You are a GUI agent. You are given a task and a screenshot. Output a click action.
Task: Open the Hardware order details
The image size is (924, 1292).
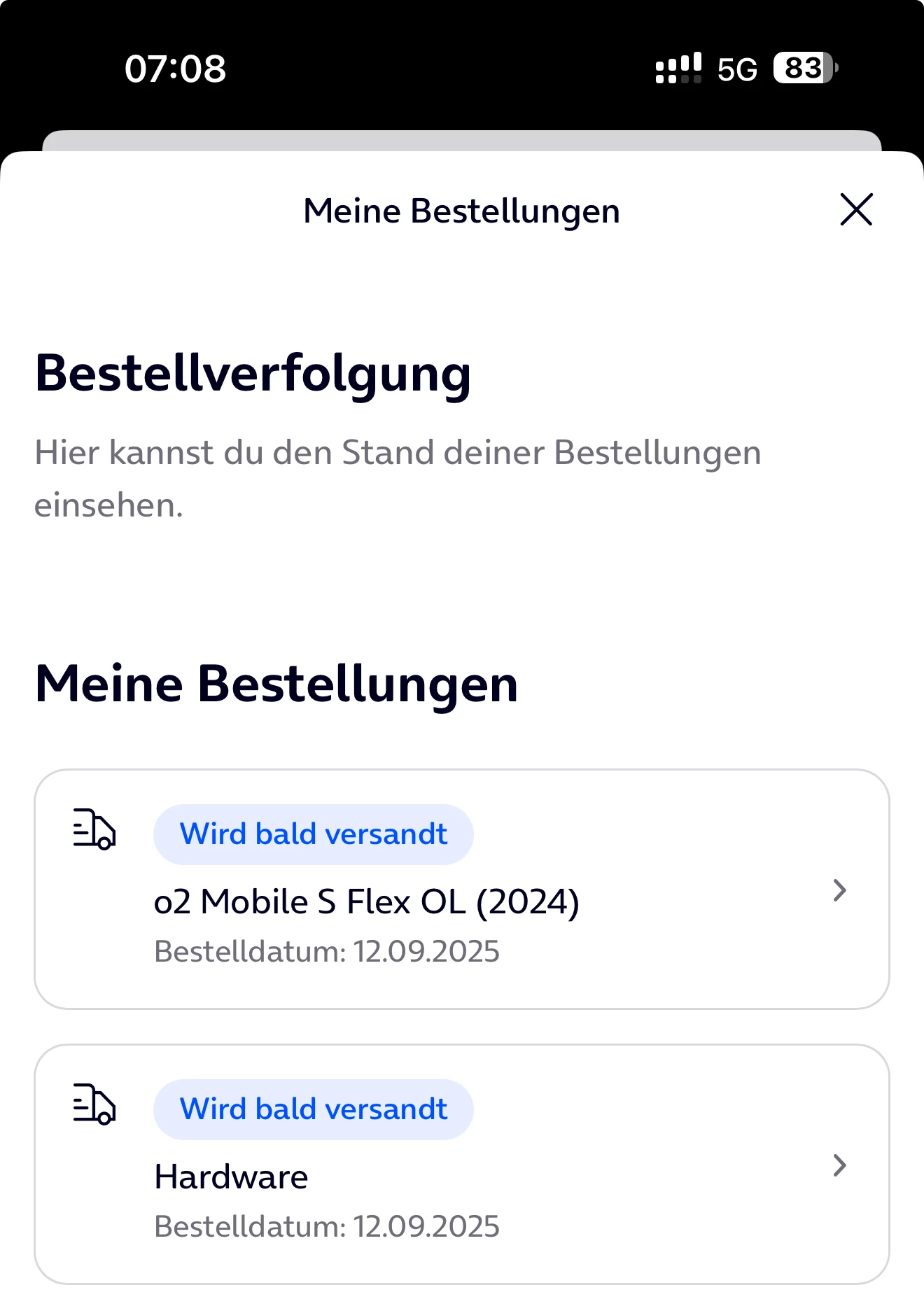(462, 1165)
